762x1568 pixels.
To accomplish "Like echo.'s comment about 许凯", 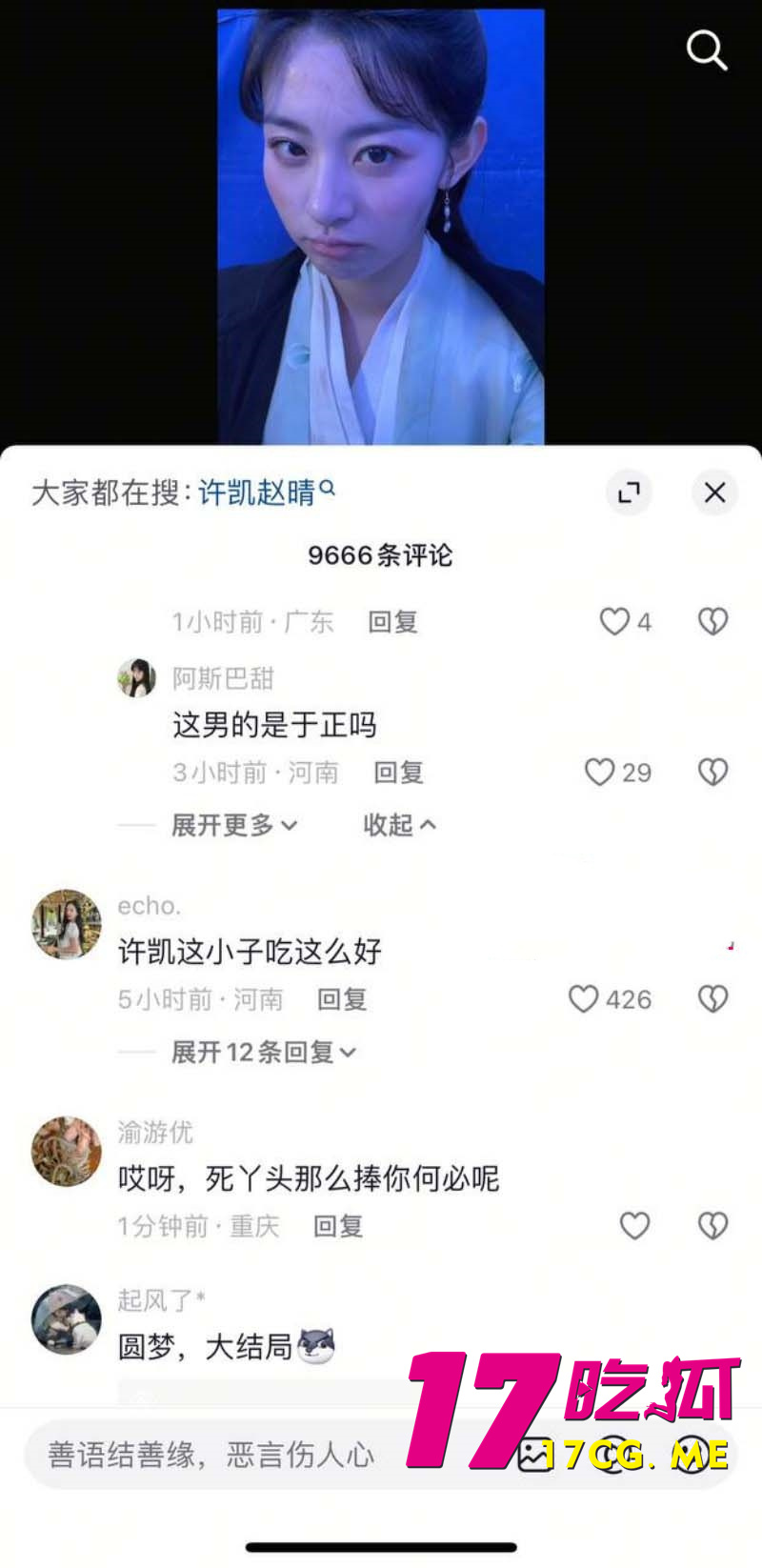I will click(x=583, y=998).
